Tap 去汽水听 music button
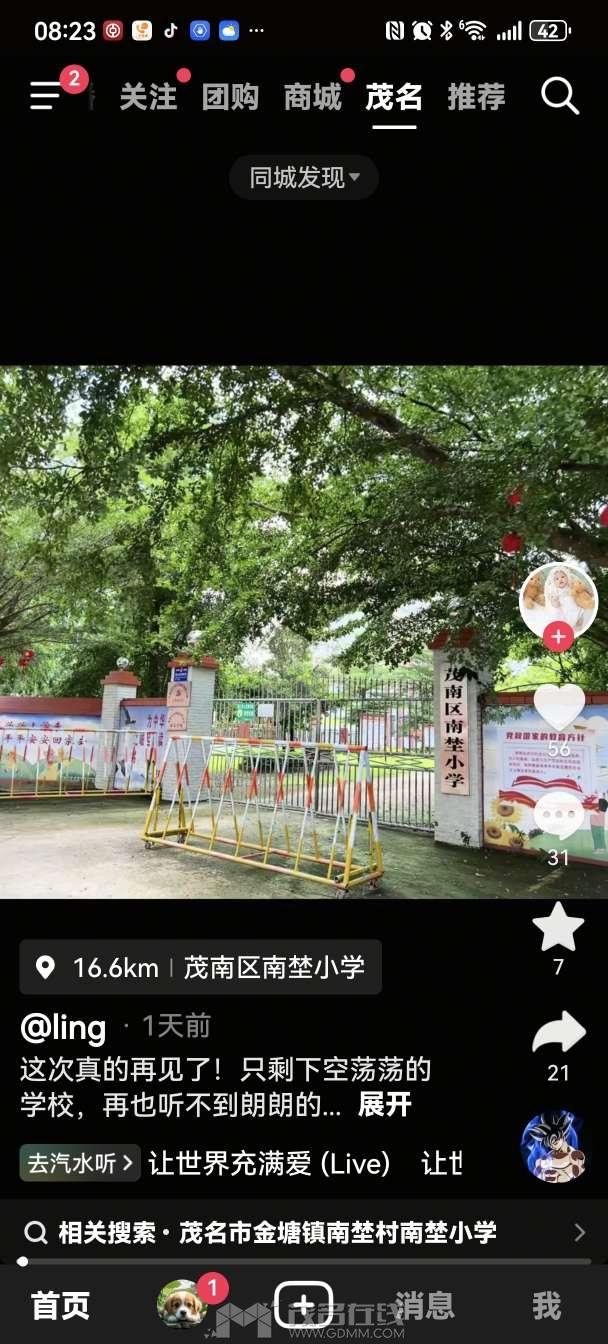 80,1163
